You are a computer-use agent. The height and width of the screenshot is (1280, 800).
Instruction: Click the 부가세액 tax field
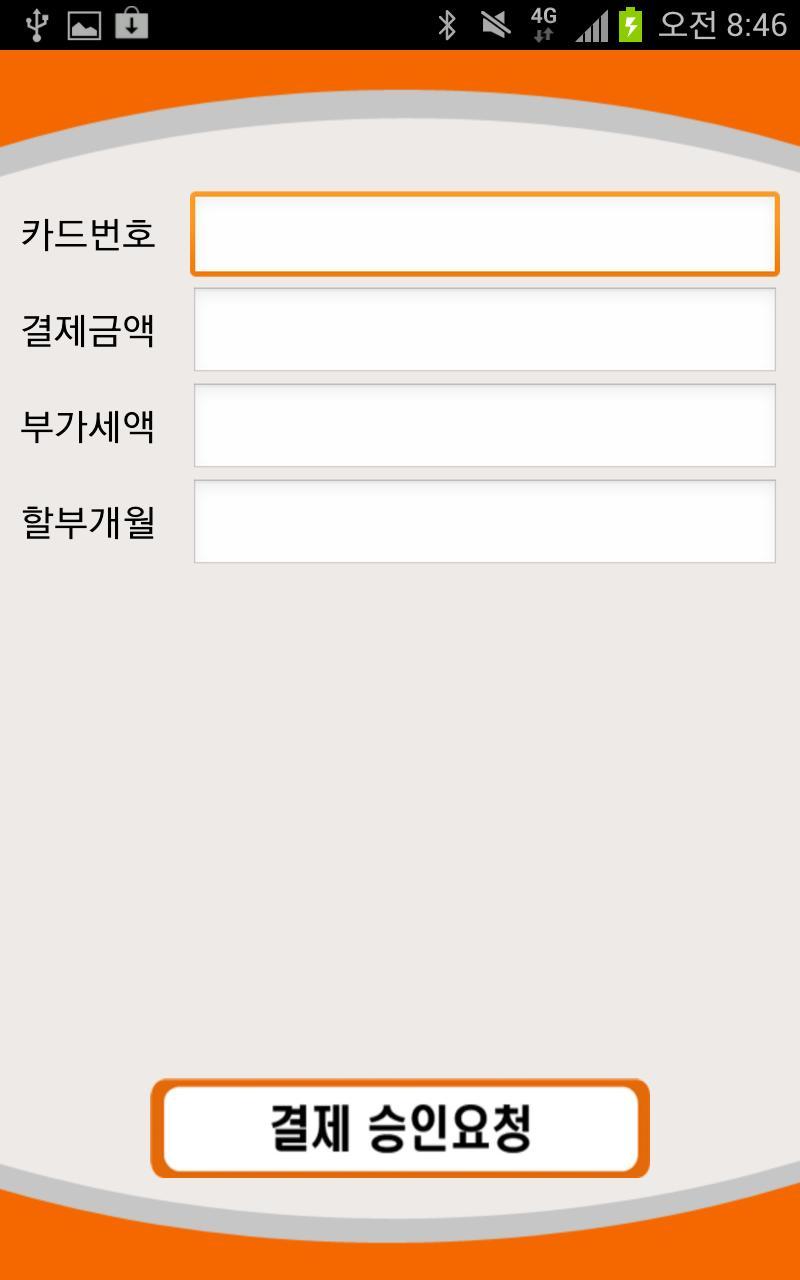click(484, 424)
